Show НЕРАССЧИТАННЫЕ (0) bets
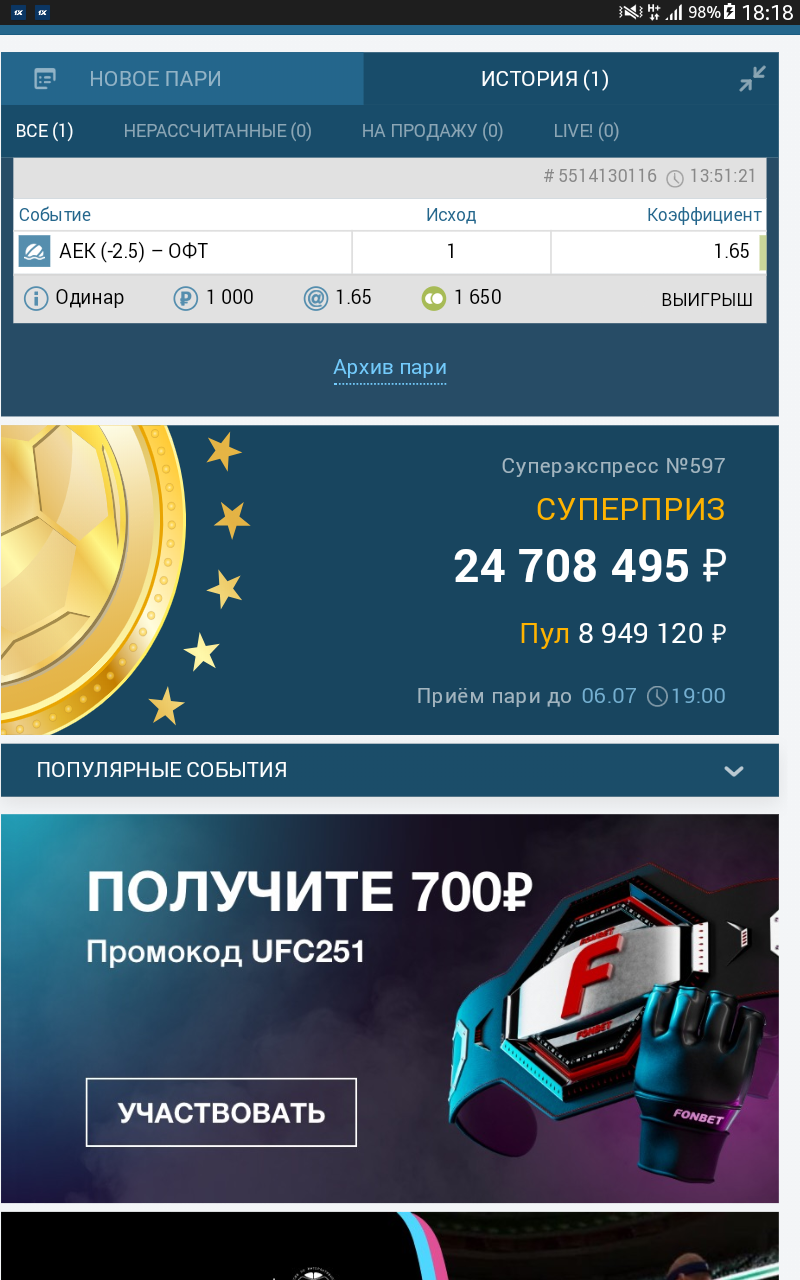 coord(217,131)
